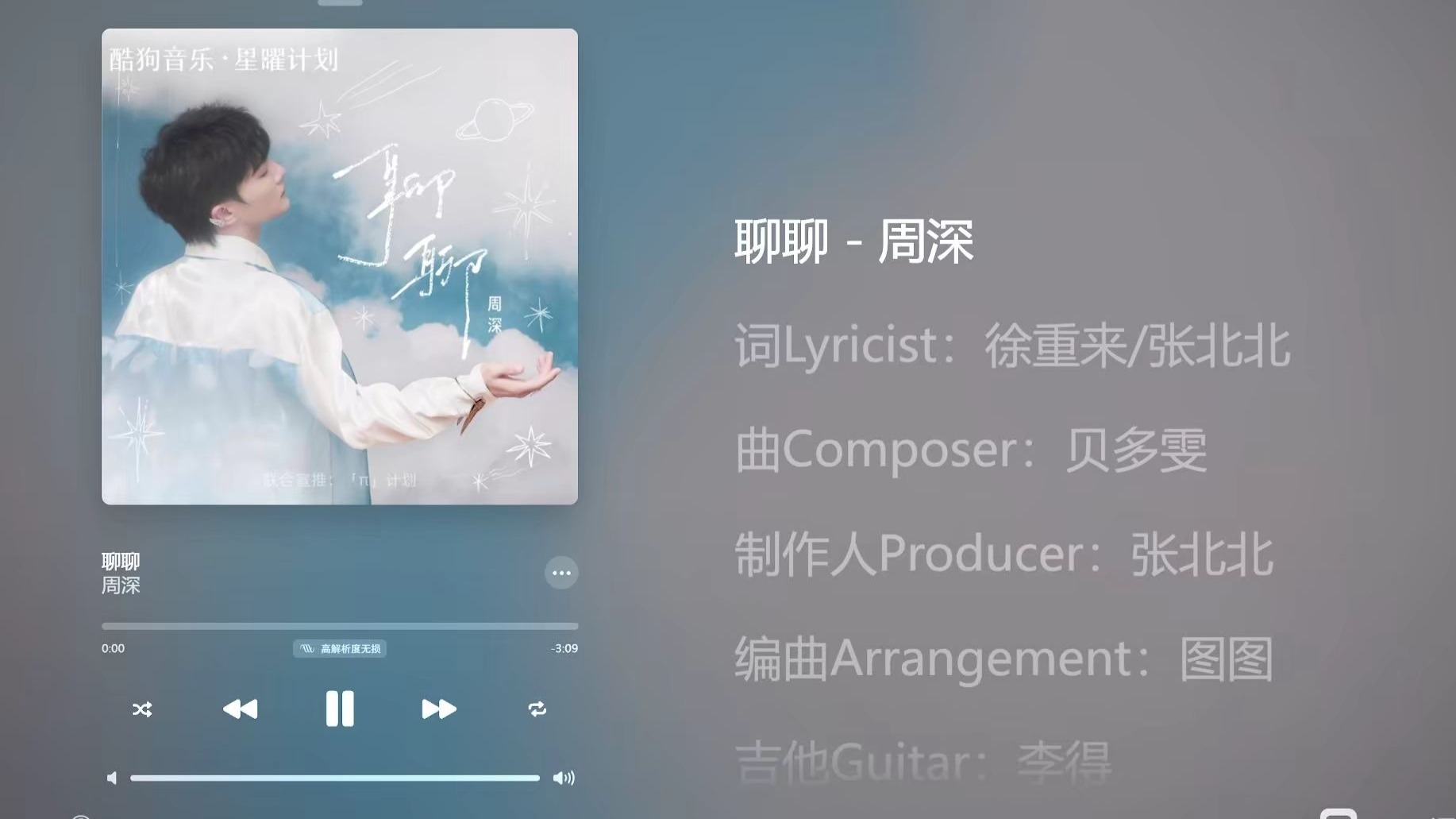This screenshot has height=819, width=1456.
Task: Toggle shuffle playback
Action: (x=142, y=709)
